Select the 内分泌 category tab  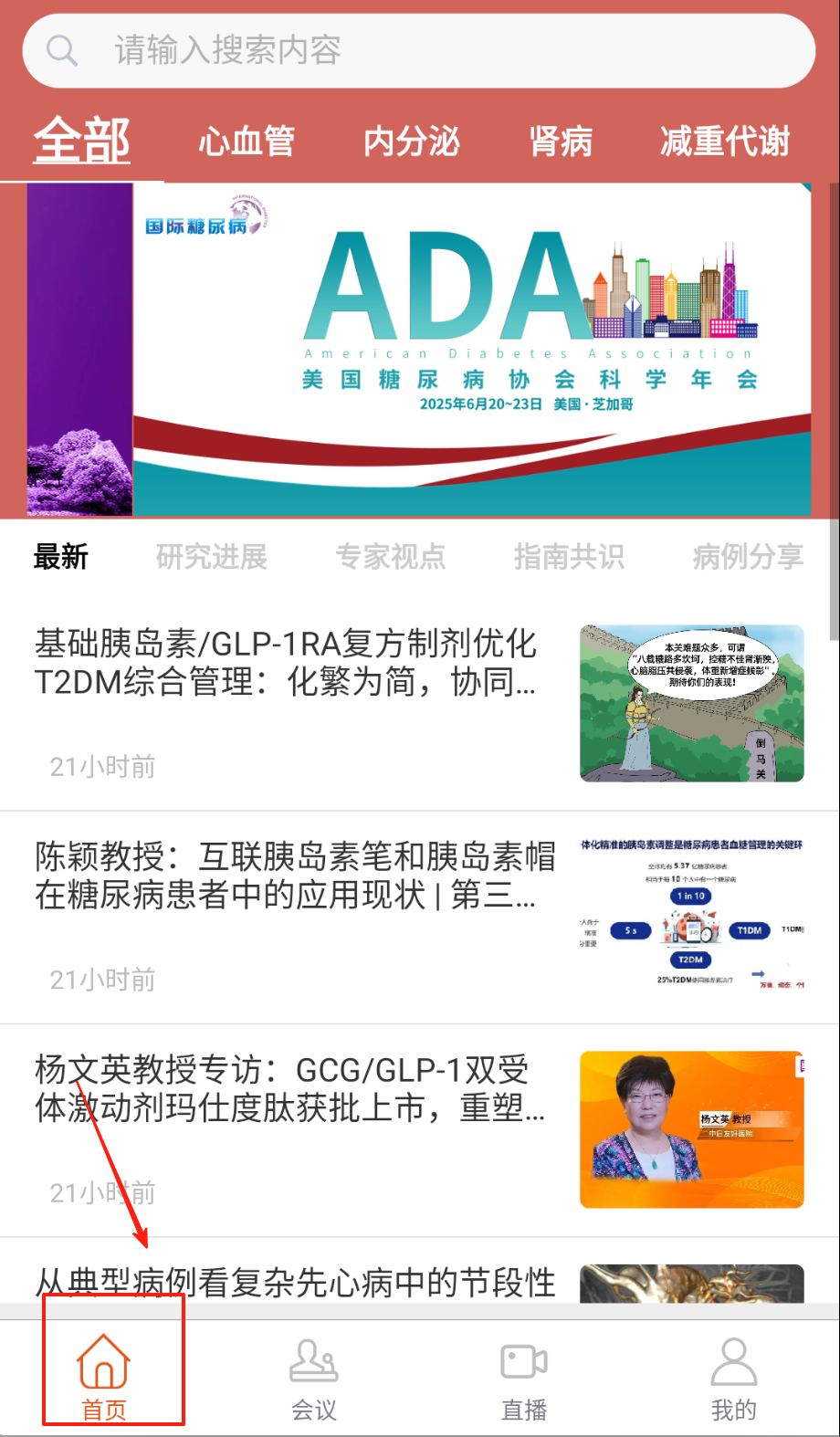412,142
